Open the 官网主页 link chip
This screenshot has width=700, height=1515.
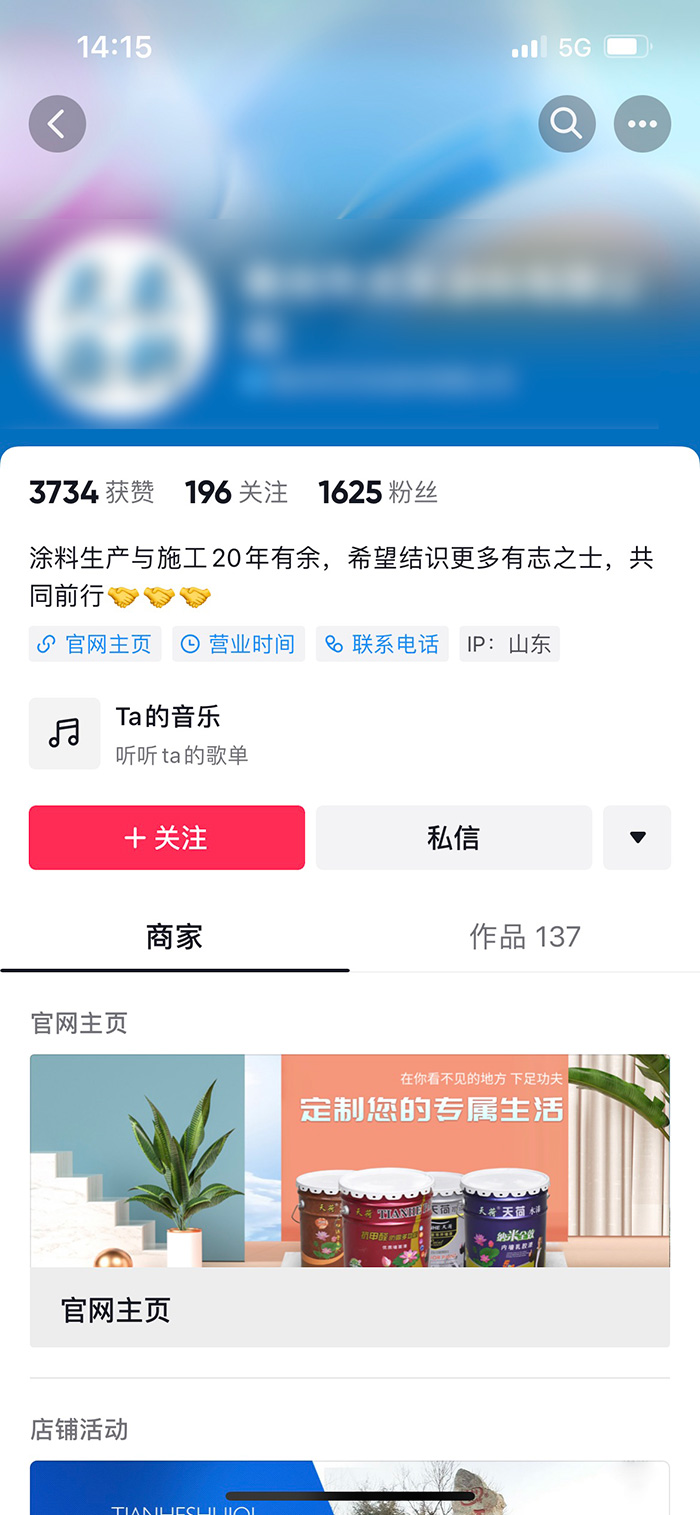pyautogui.click(x=94, y=644)
